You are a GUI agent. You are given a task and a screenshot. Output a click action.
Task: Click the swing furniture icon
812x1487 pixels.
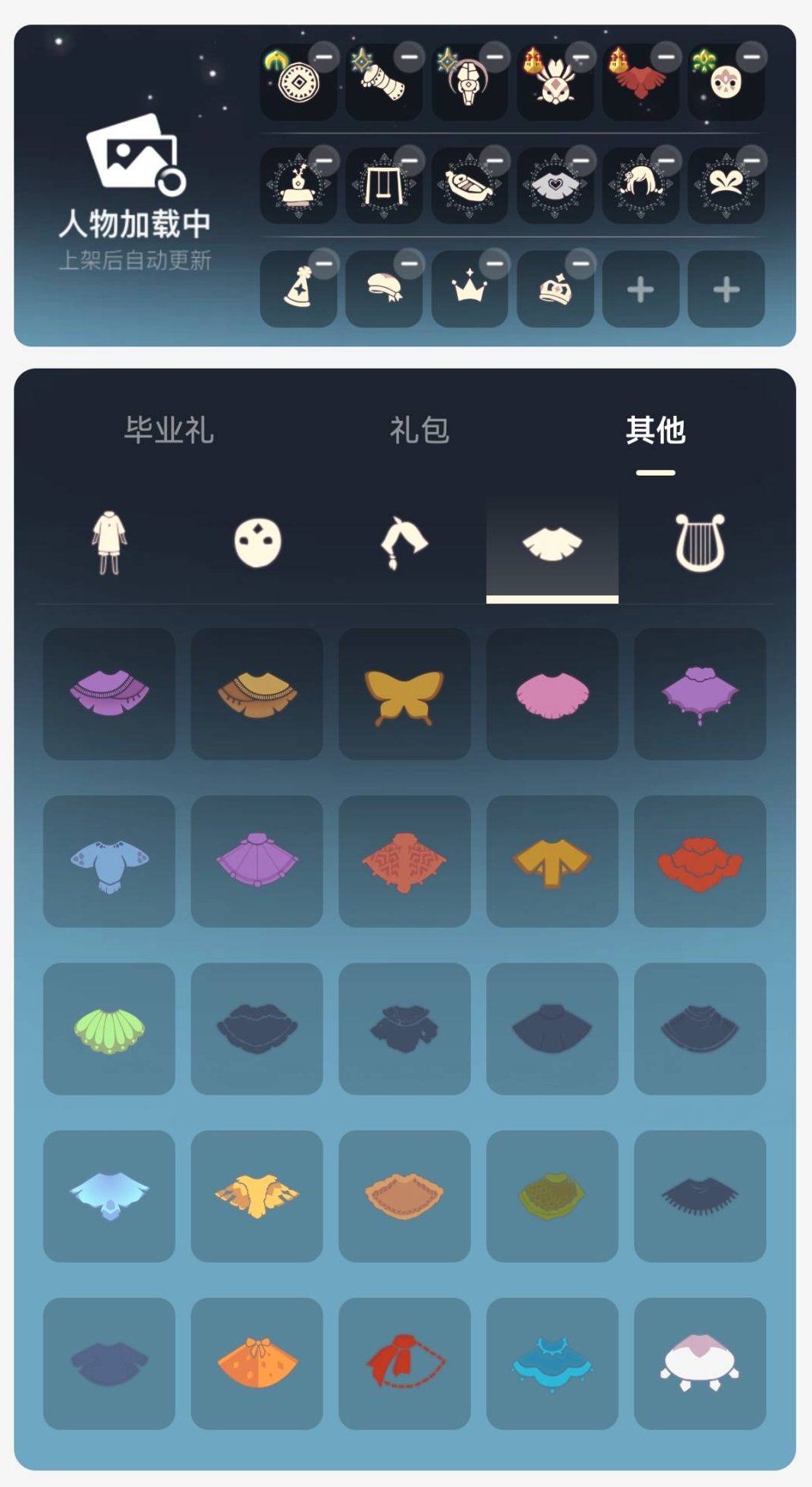tap(382, 184)
